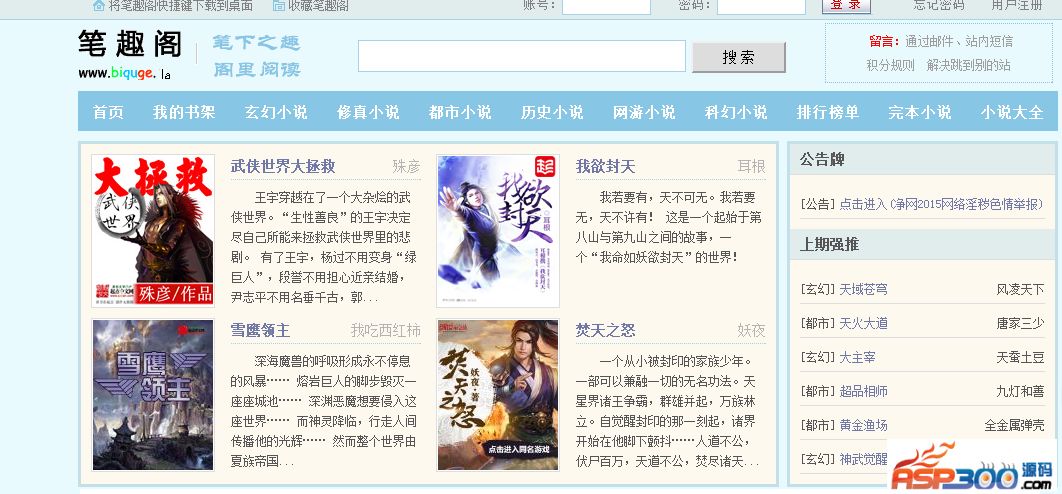Open the 大主宰 recommended novel
Screen dimensions: 1062x494
tap(858, 357)
